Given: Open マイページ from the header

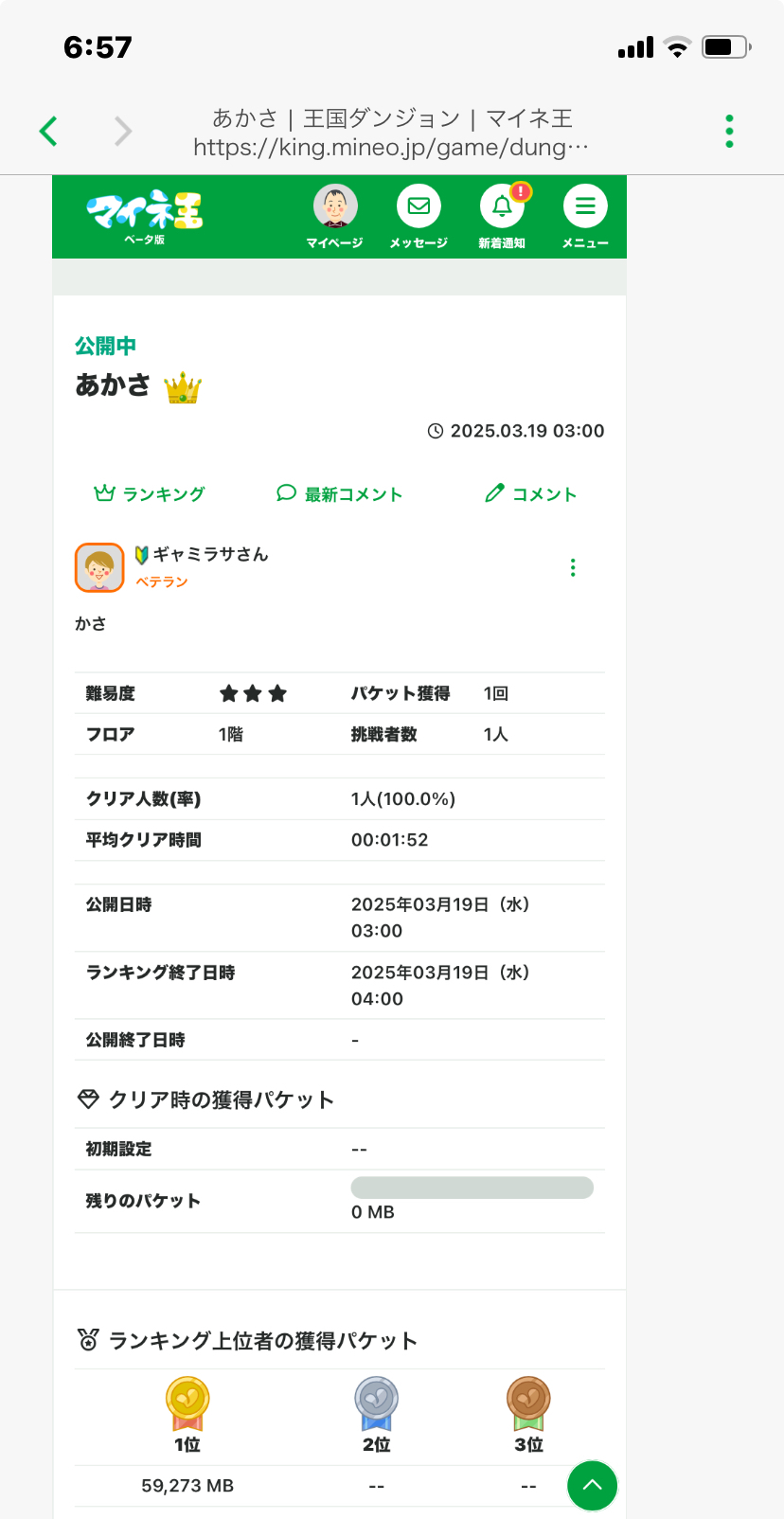Looking at the screenshot, I should tap(335, 217).
